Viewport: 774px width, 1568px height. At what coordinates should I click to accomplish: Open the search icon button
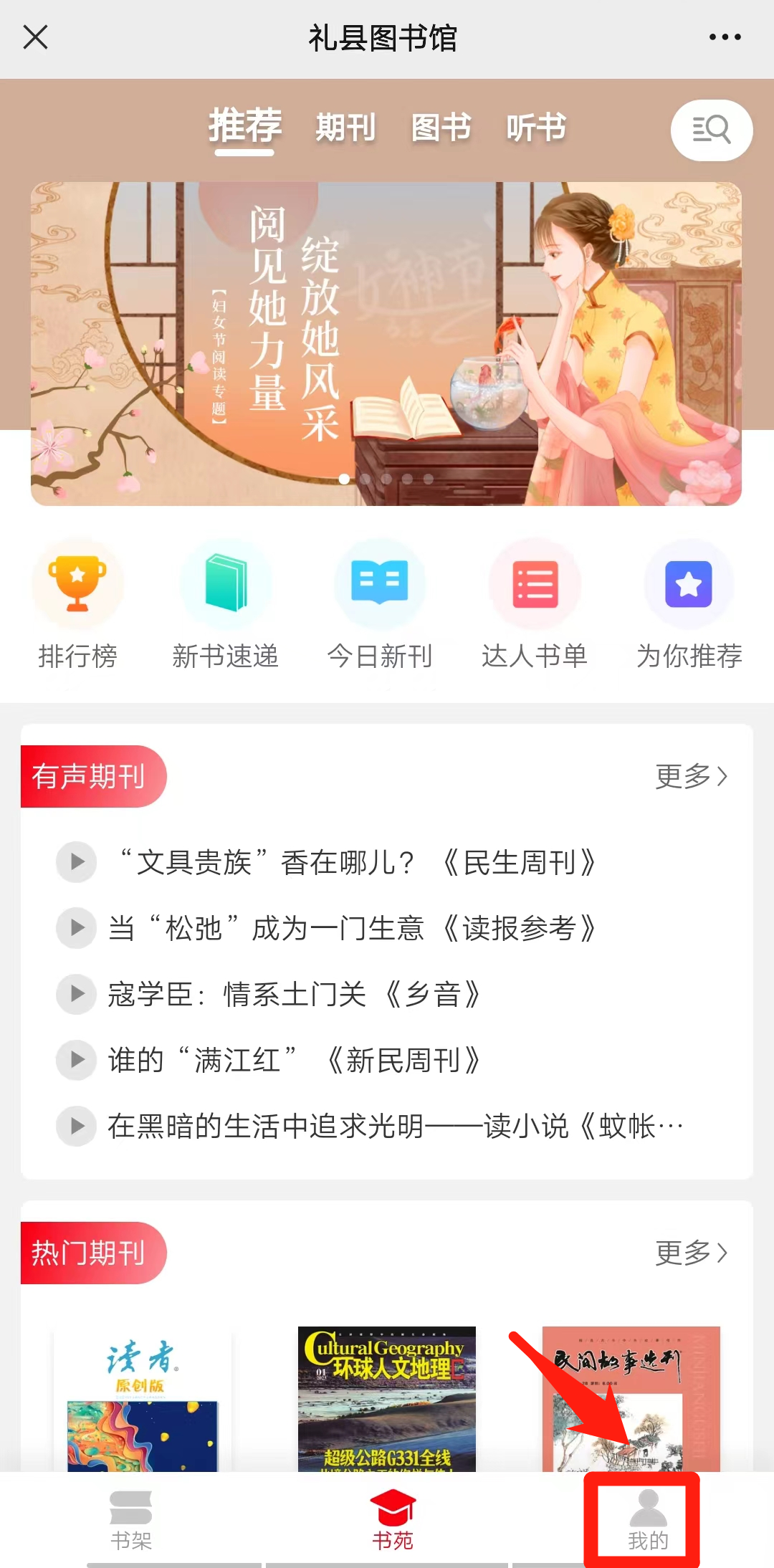click(x=711, y=130)
